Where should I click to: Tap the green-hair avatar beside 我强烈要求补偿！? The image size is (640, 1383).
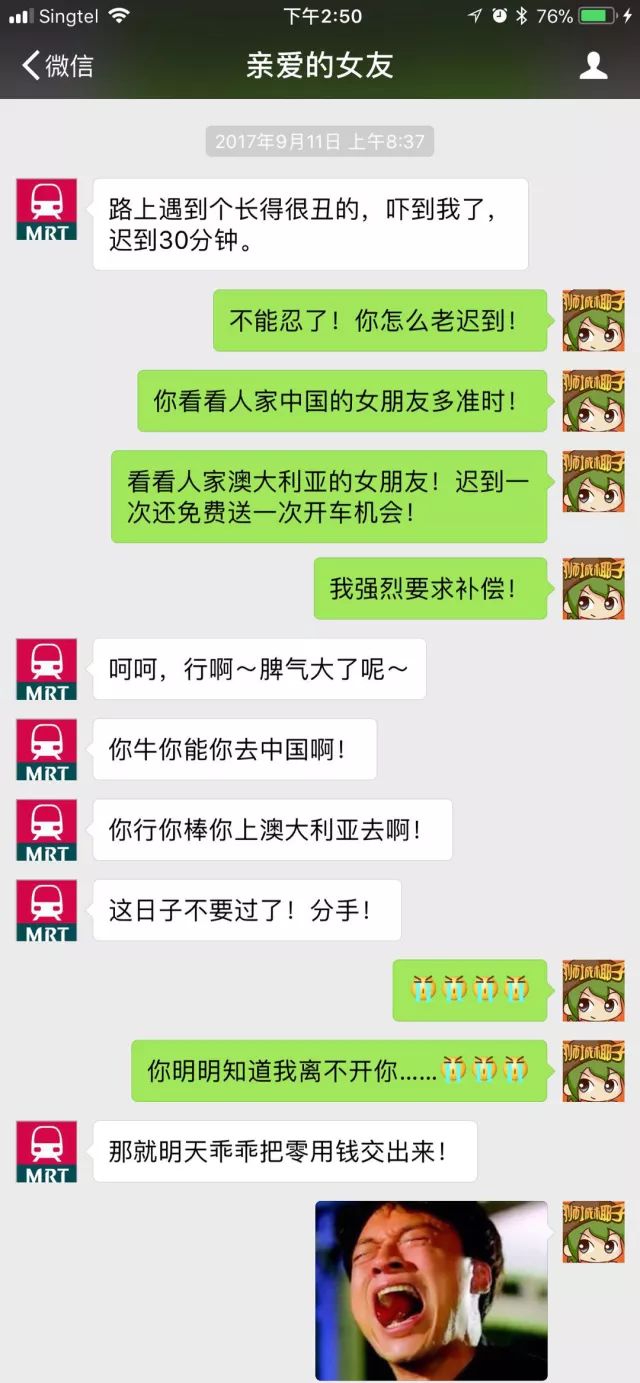coord(593,588)
